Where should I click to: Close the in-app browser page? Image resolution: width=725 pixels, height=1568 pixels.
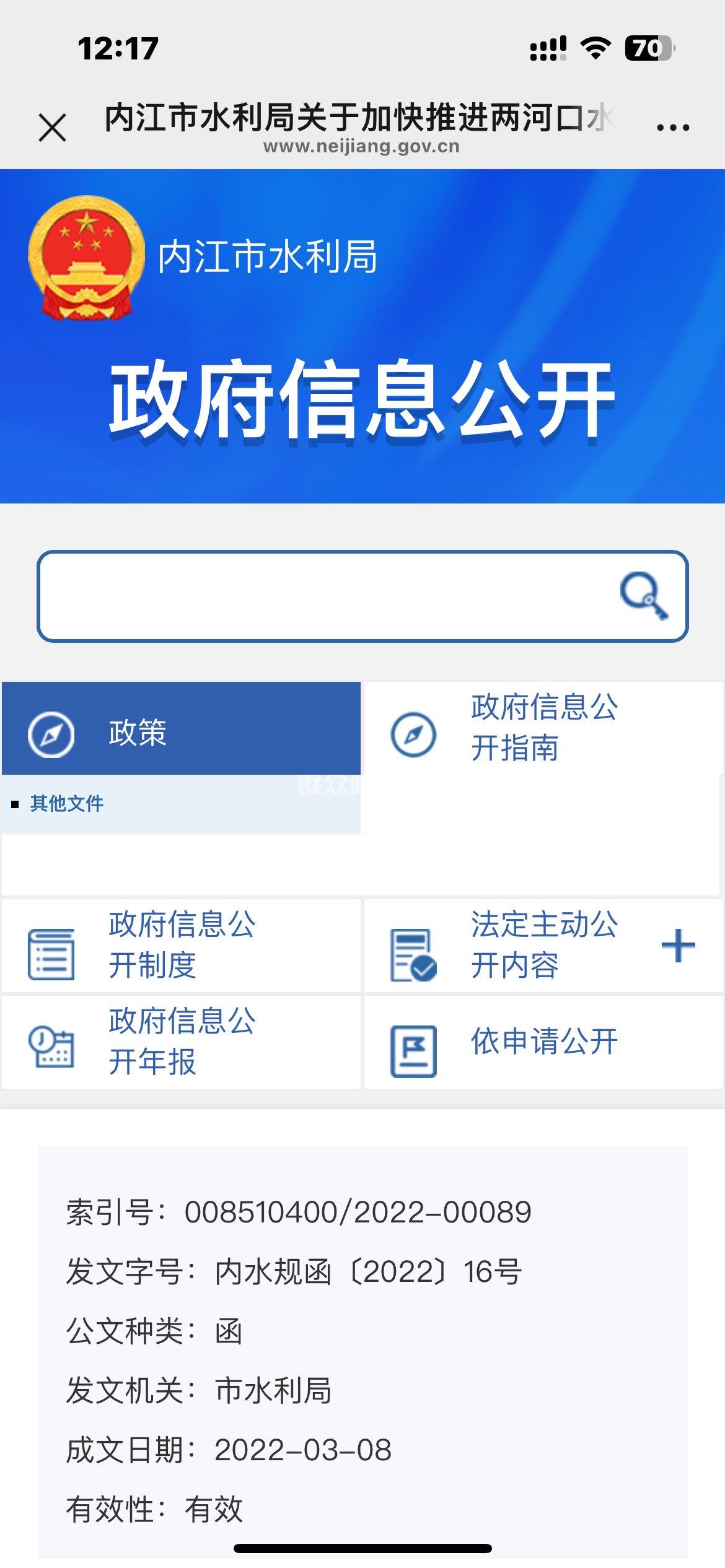click(x=52, y=128)
